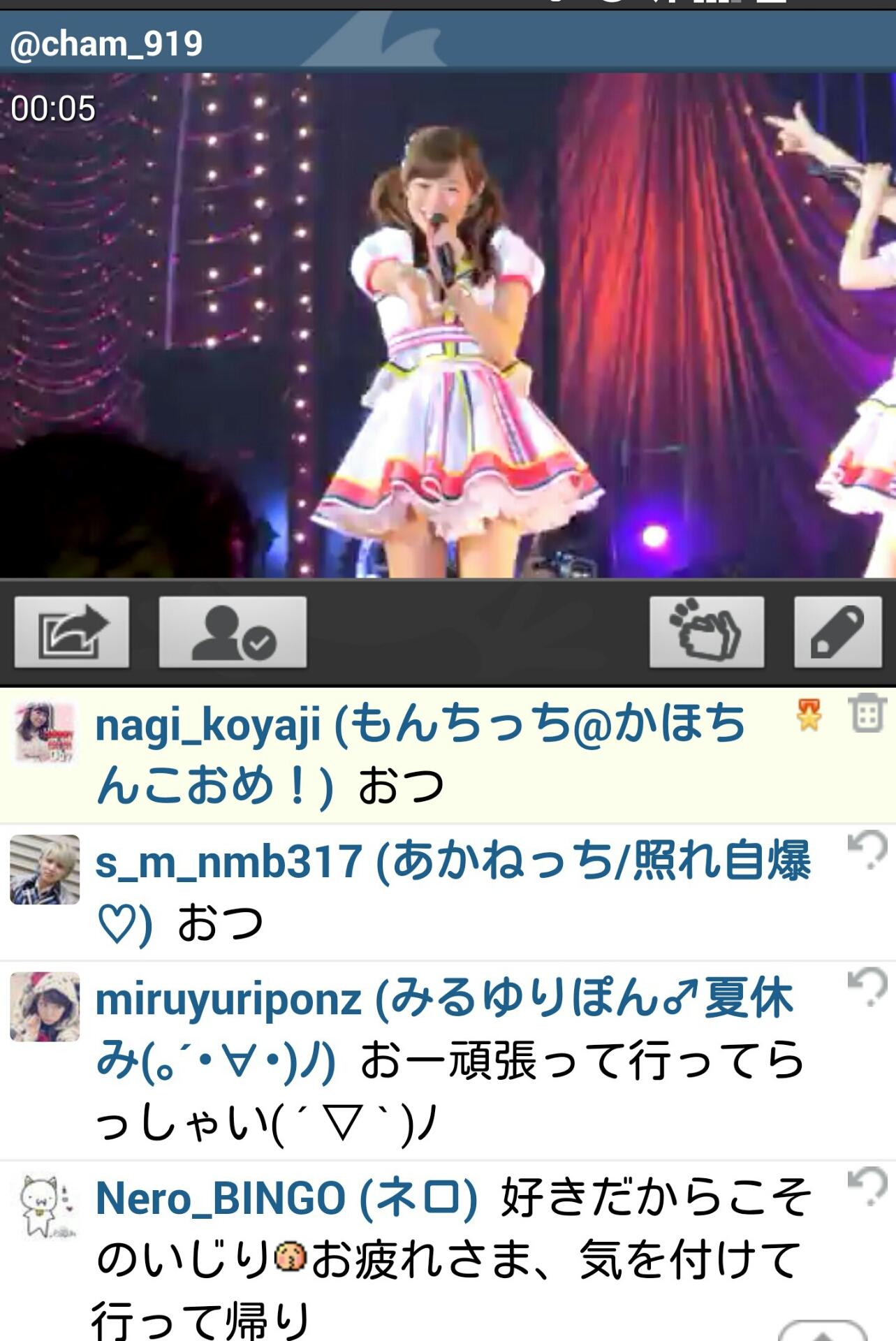
Task: Reply to miruyuriponz's comment
Action: click(x=867, y=988)
